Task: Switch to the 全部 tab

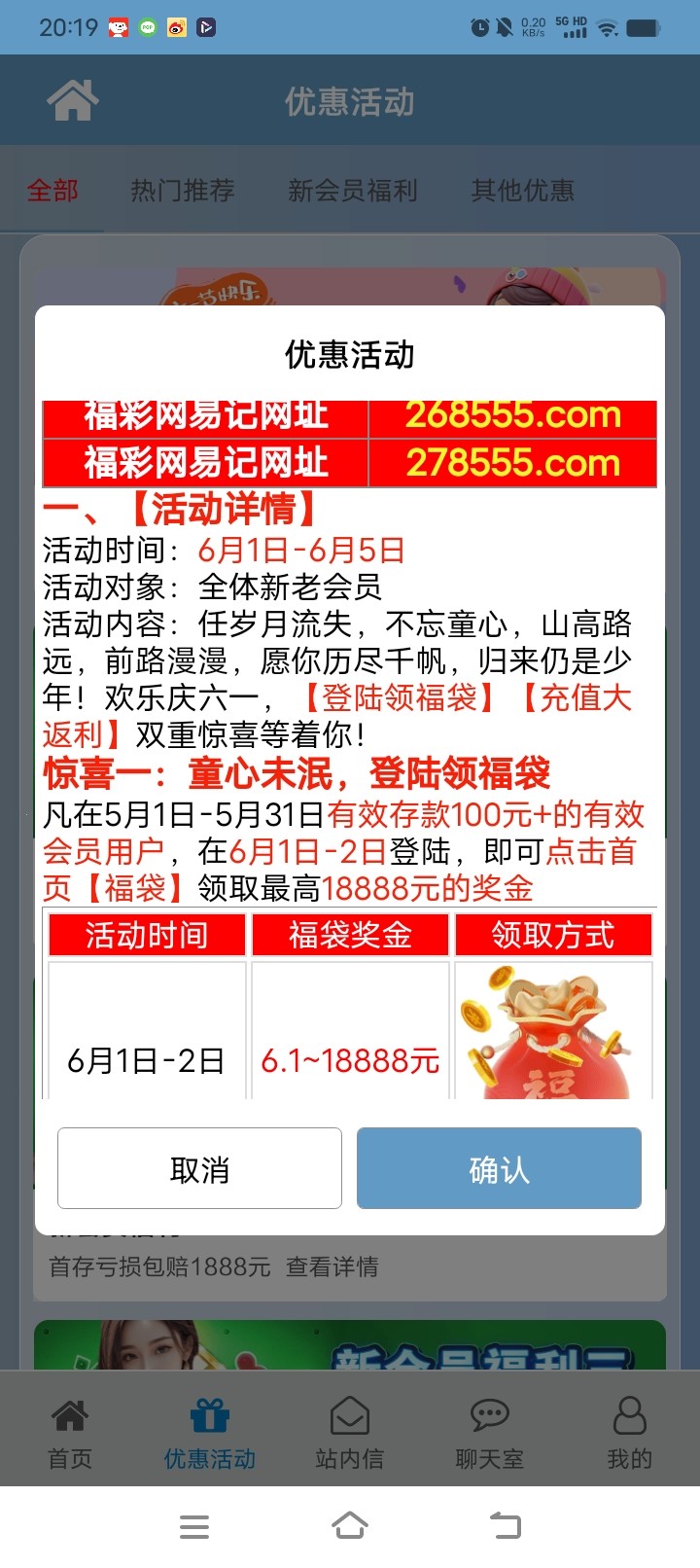Action: click(51, 191)
